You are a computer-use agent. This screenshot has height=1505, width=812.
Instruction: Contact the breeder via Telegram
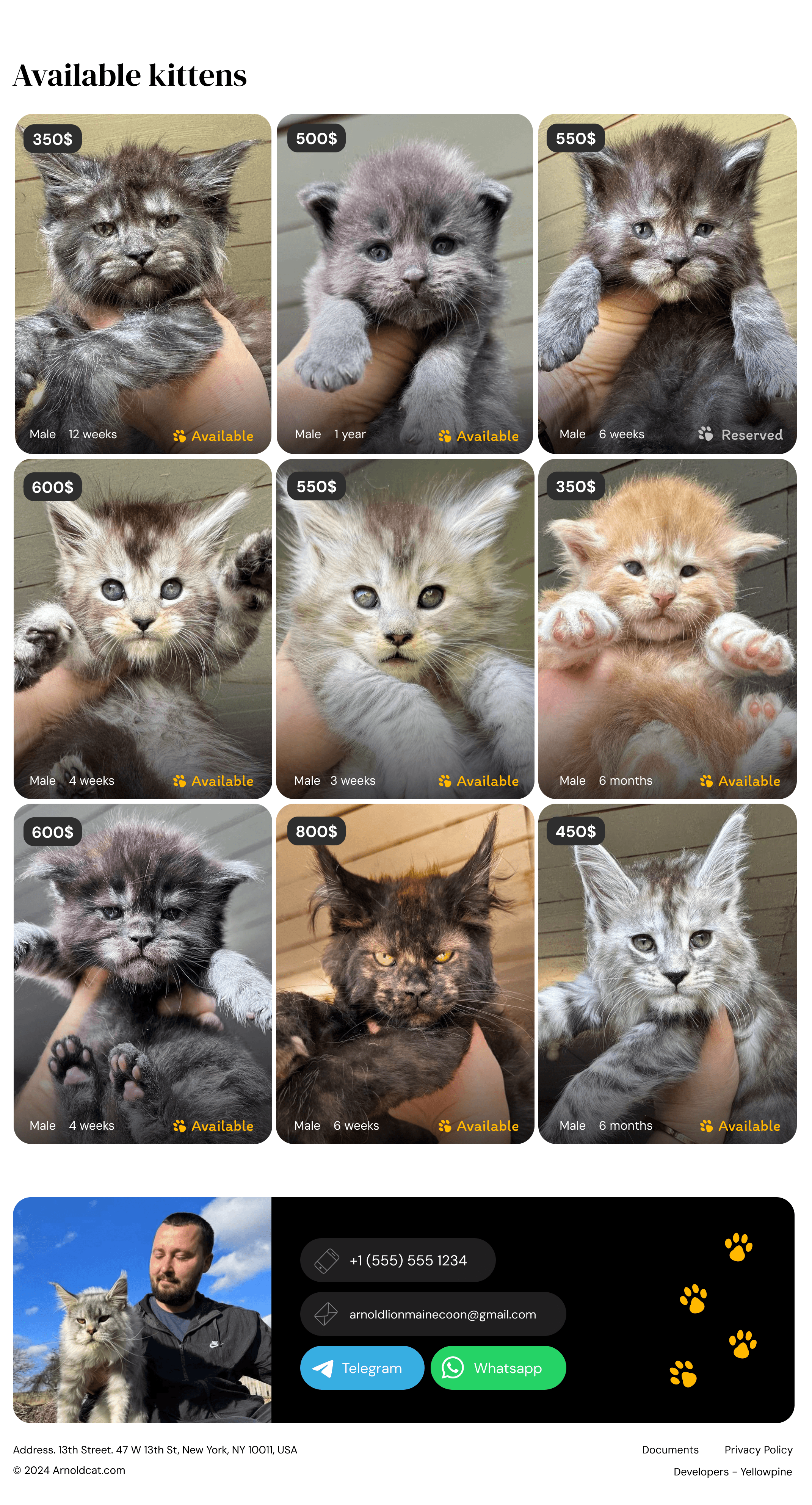(x=362, y=1368)
